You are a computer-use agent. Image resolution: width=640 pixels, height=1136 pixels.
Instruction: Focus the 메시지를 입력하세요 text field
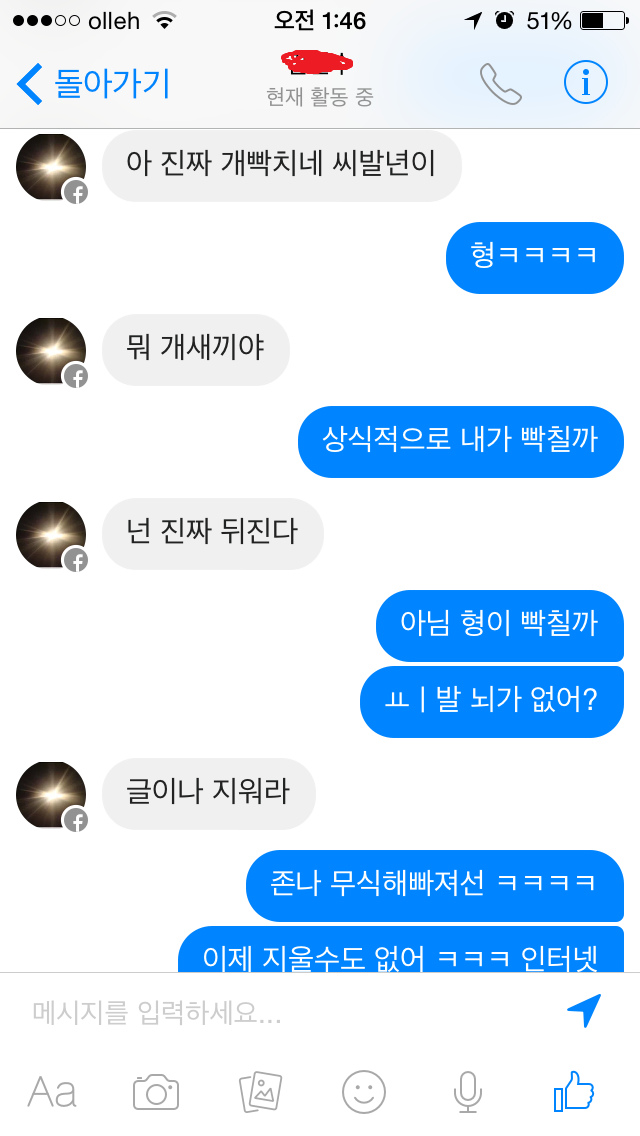pyautogui.click(x=280, y=1014)
